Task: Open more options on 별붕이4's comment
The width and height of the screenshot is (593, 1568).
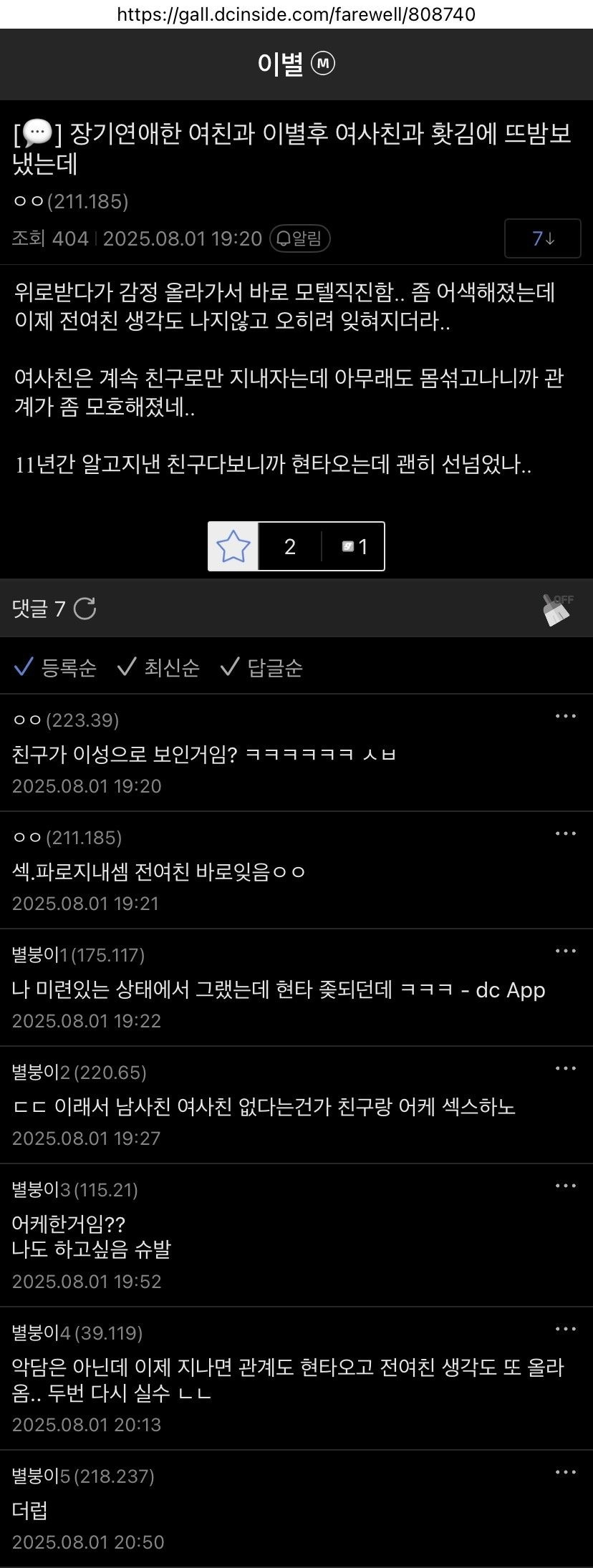Action: click(565, 1330)
